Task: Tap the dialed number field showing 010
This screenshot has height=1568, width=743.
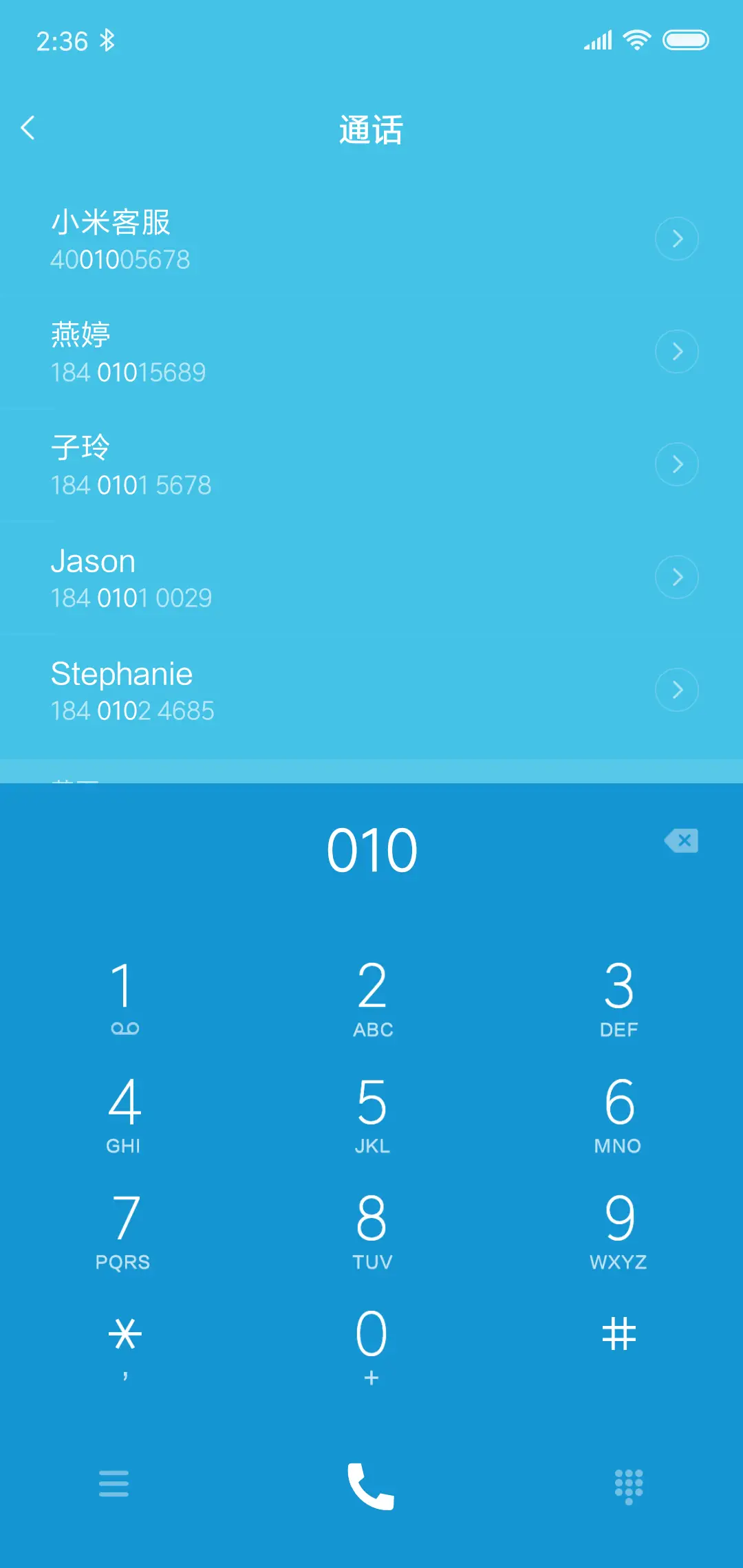Action: click(371, 848)
